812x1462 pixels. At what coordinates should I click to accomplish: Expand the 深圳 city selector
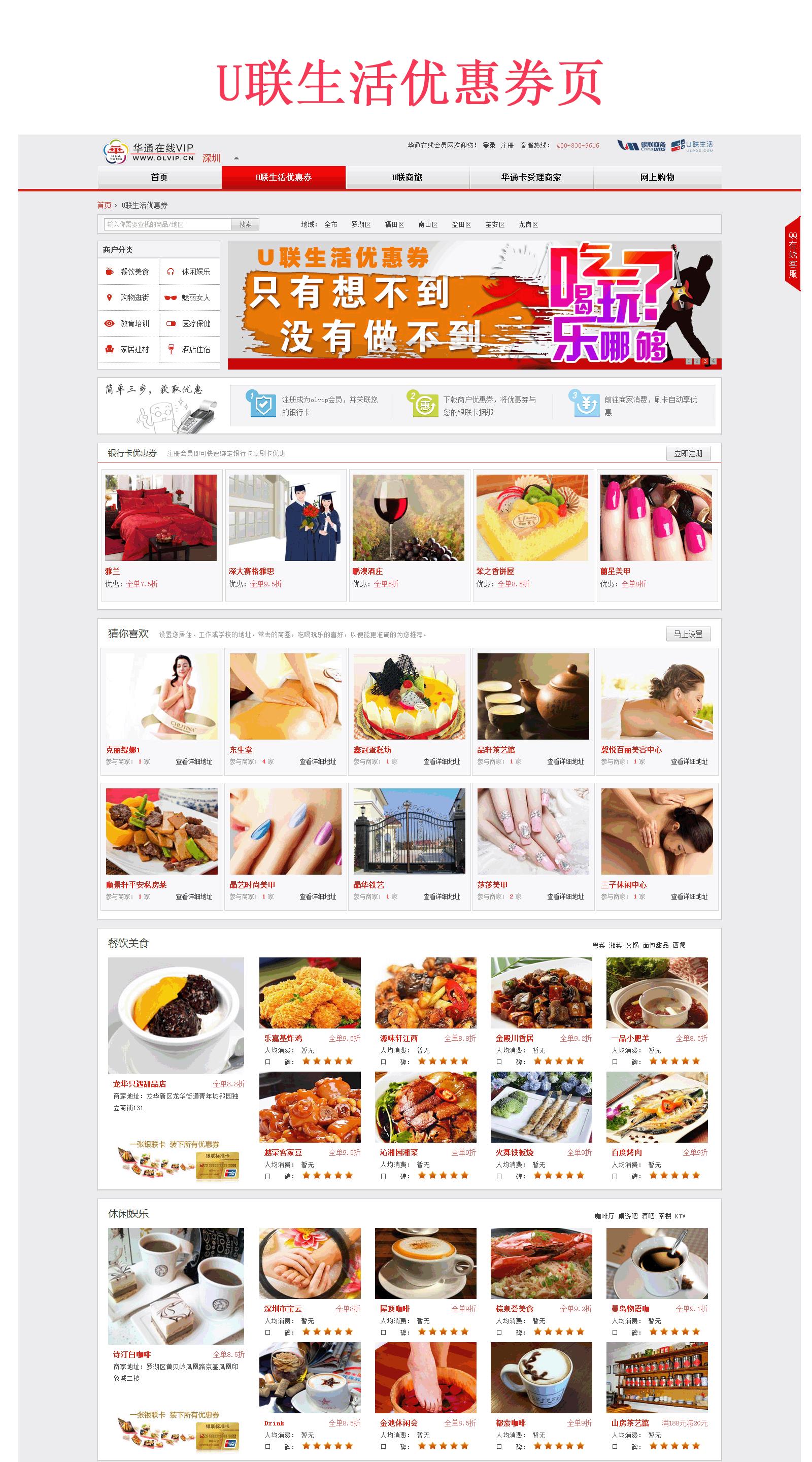point(236,158)
